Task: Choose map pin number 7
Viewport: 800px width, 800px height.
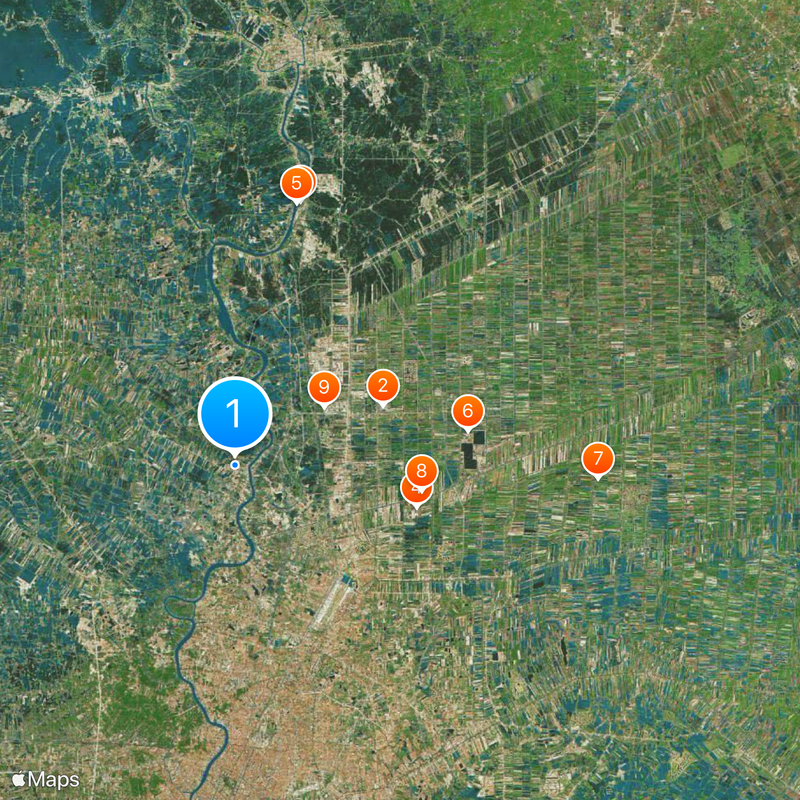Action: [x=598, y=459]
